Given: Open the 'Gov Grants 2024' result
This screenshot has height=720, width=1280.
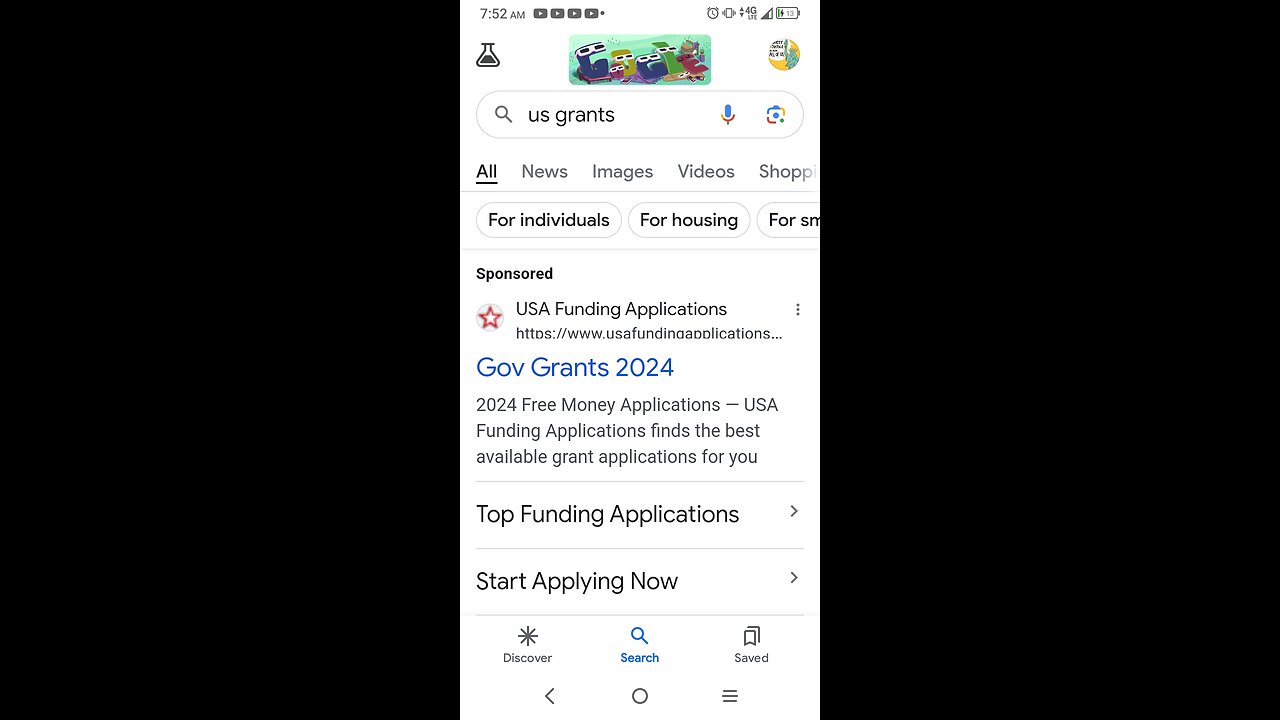Looking at the screenshot, I should coord(575,367).
